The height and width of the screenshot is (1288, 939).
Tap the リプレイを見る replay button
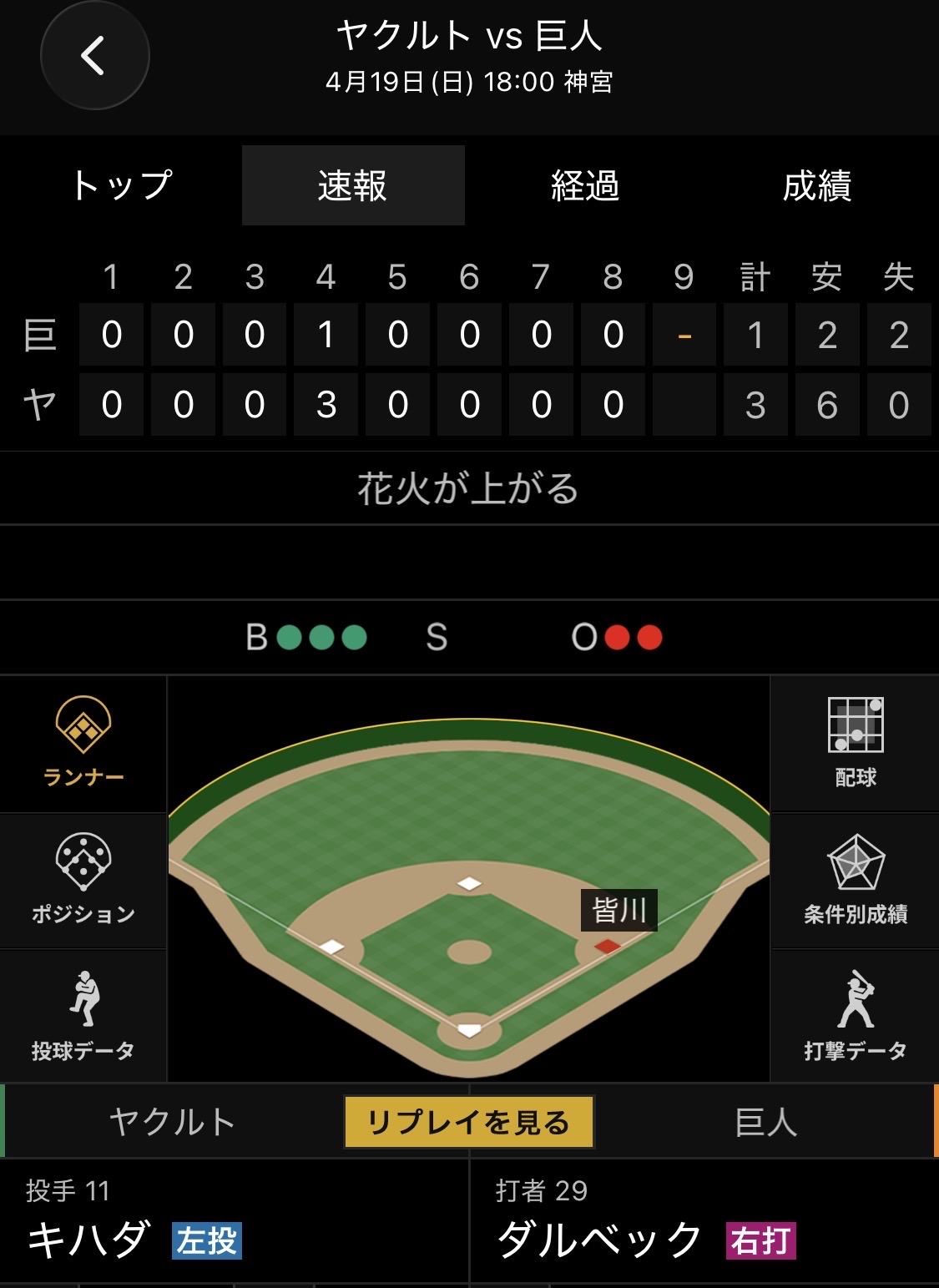(x=469, y=1122)
